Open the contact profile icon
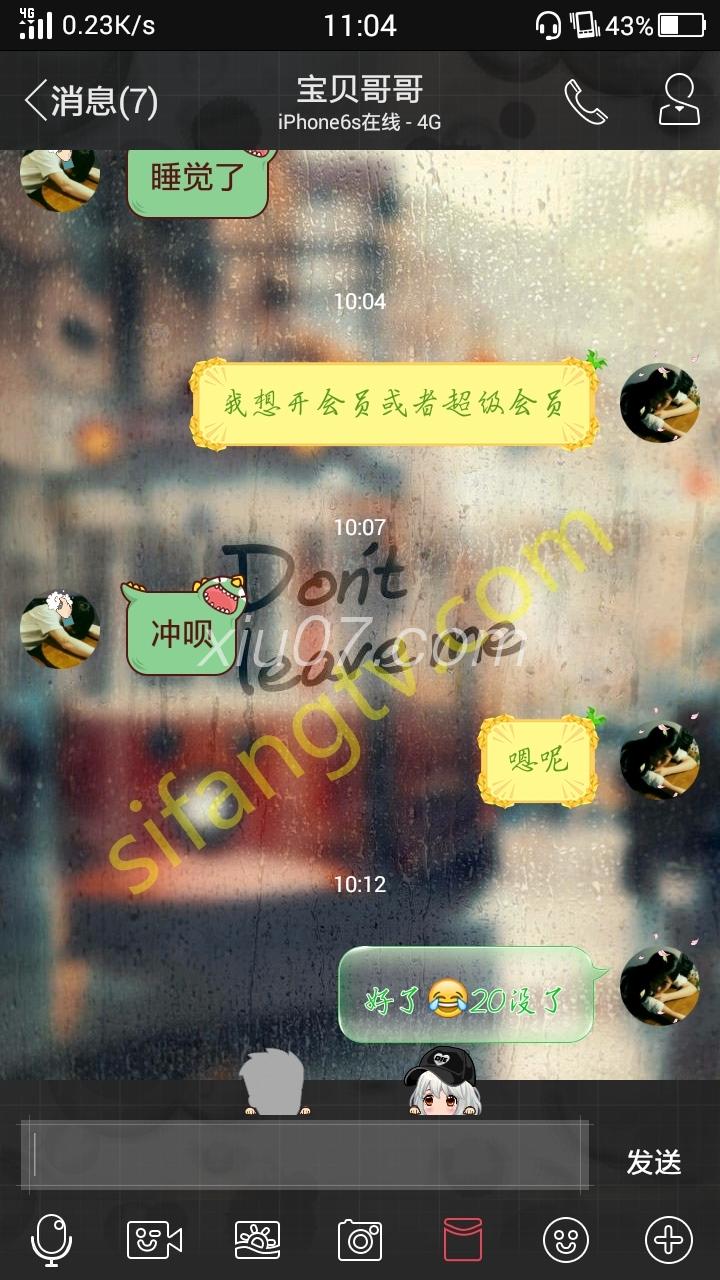Viewport: 720px width, 1280px height. point(679,100)
